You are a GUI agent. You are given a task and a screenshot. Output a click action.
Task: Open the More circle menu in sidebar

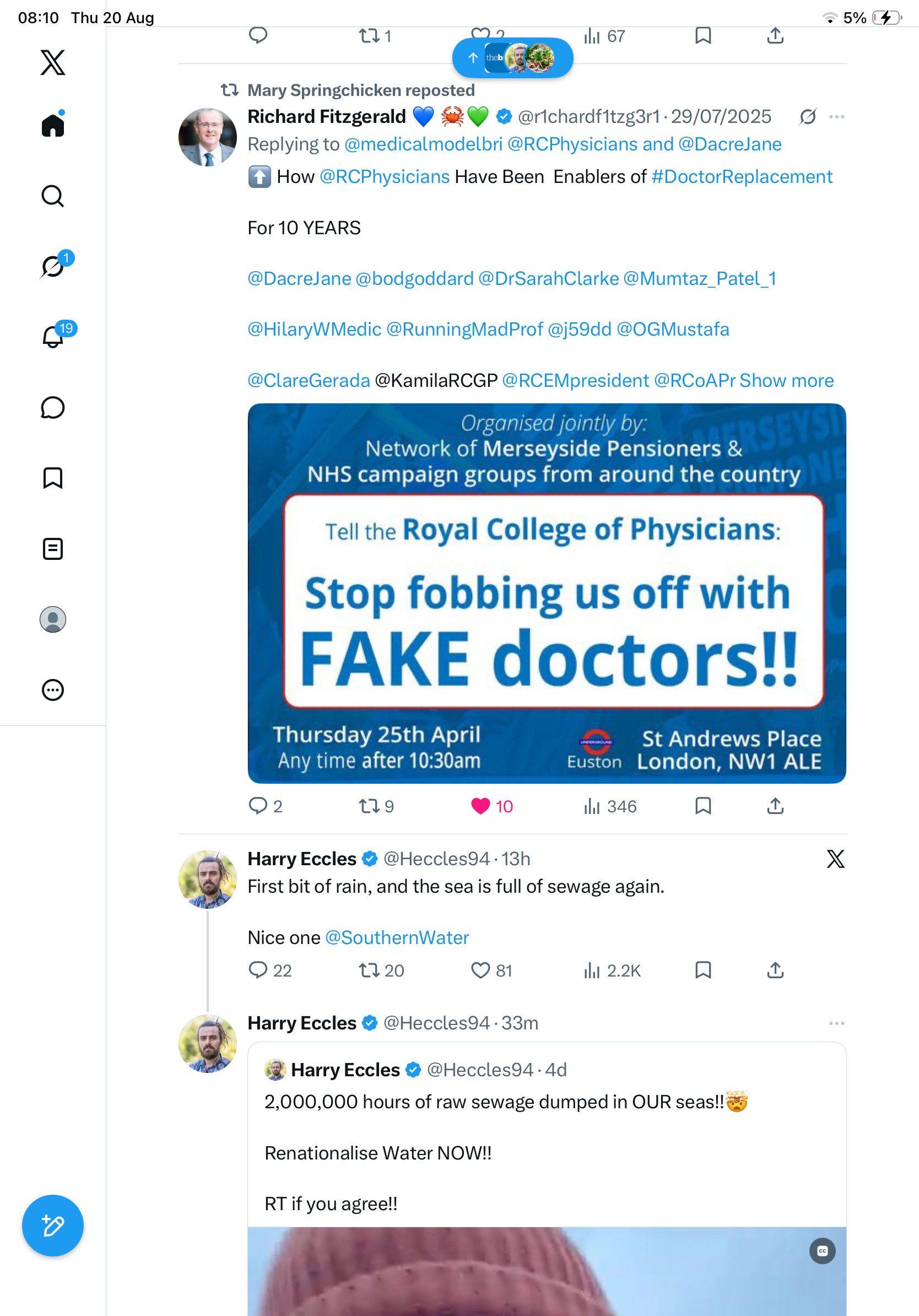pos(53,690)
